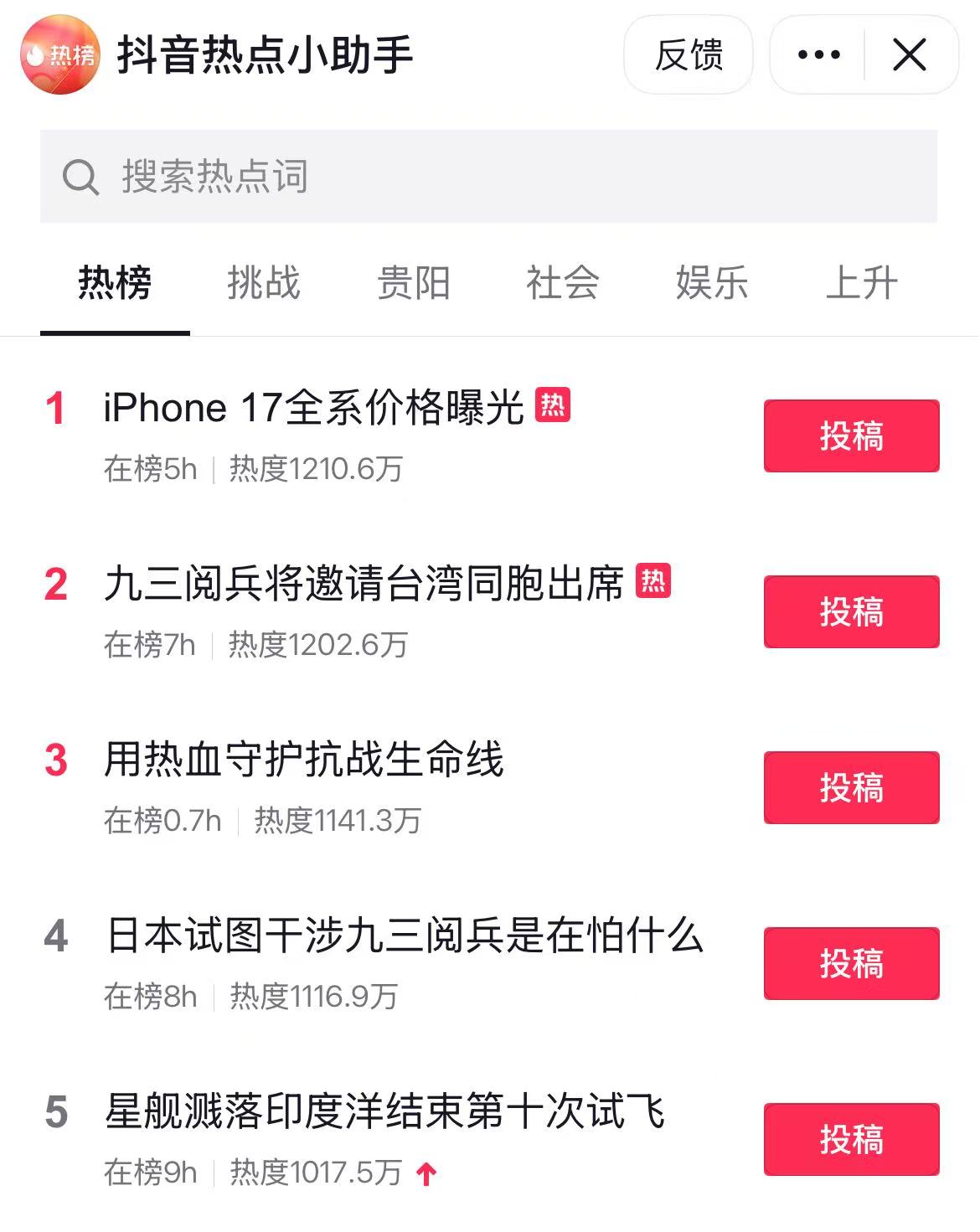
Task: Open hot topic iPhone 17全系价格曝光
Action: [314, 409]
